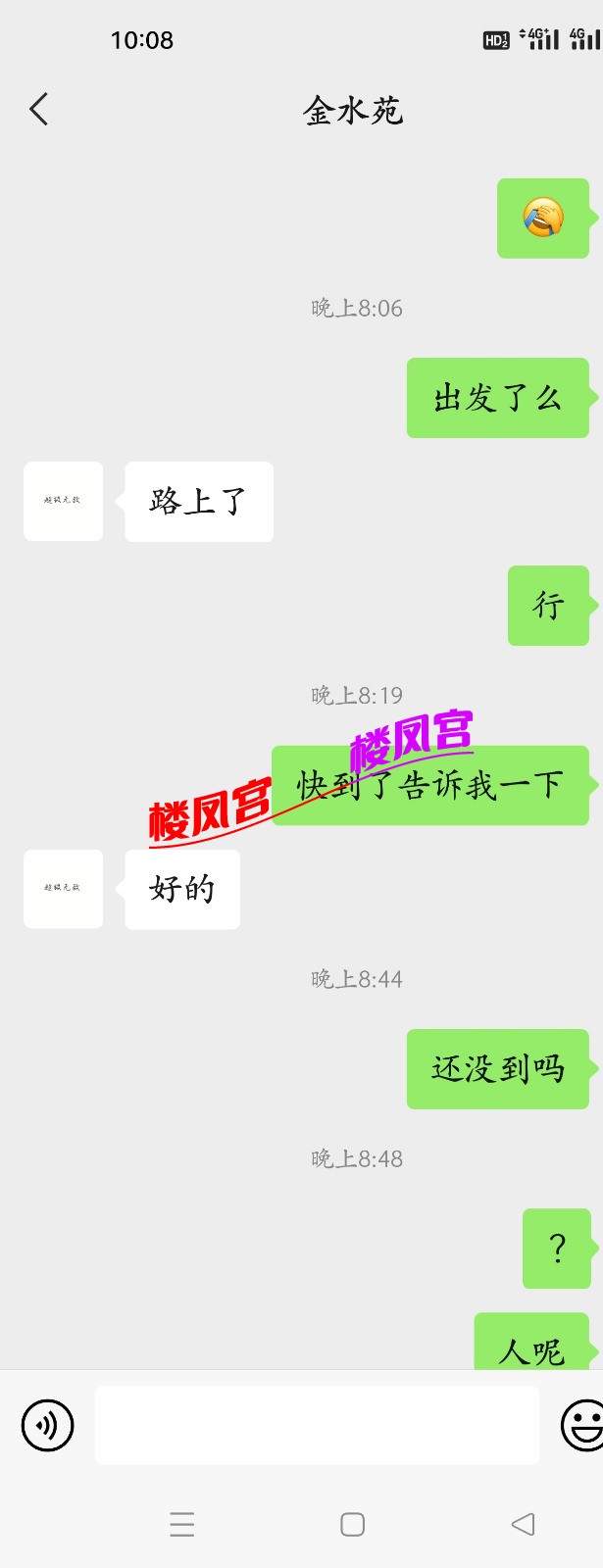Switch to voice message input
The height and width of the screenshot is (1568, 603).
47,1424
